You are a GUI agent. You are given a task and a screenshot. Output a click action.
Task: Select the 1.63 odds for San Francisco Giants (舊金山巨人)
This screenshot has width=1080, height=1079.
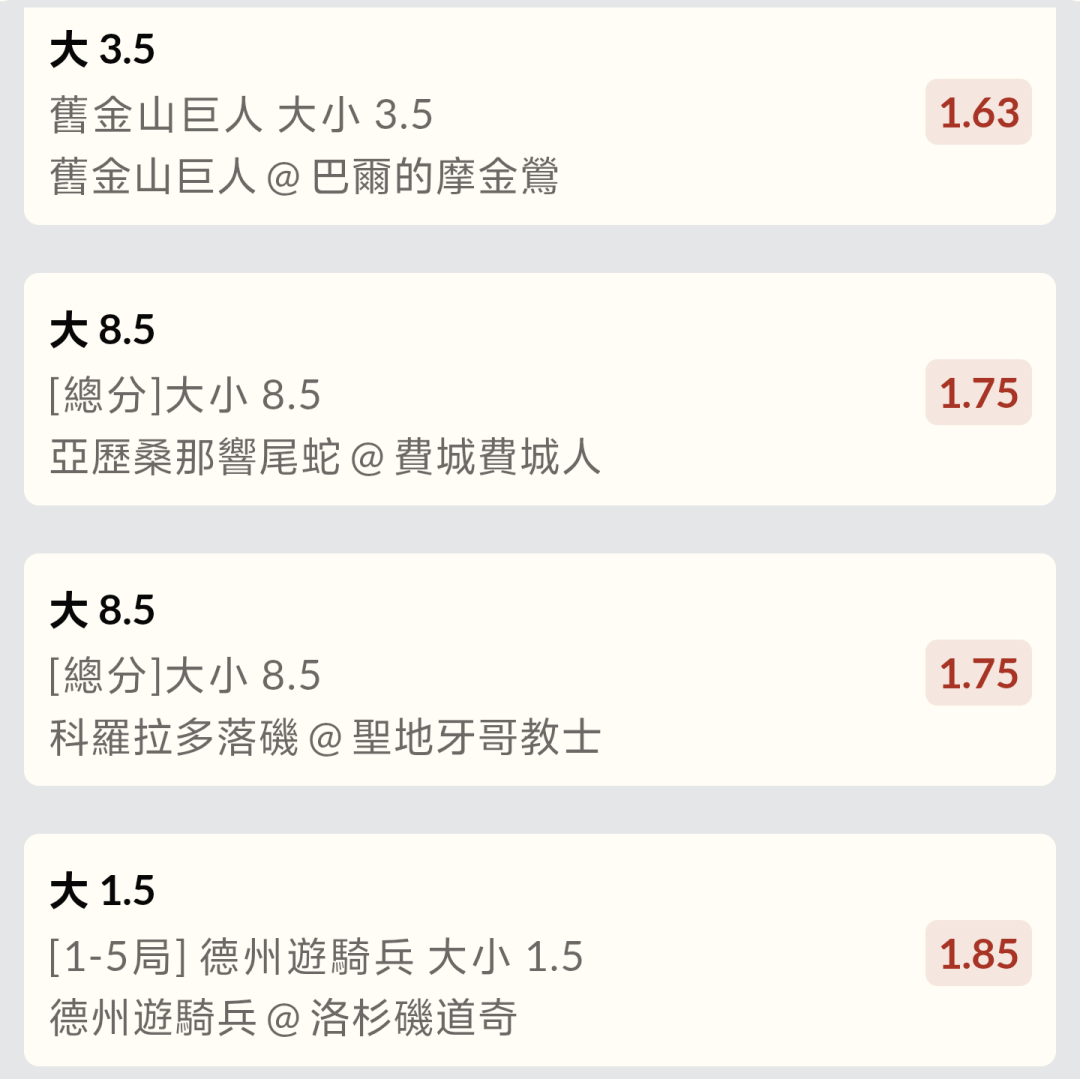978,112
